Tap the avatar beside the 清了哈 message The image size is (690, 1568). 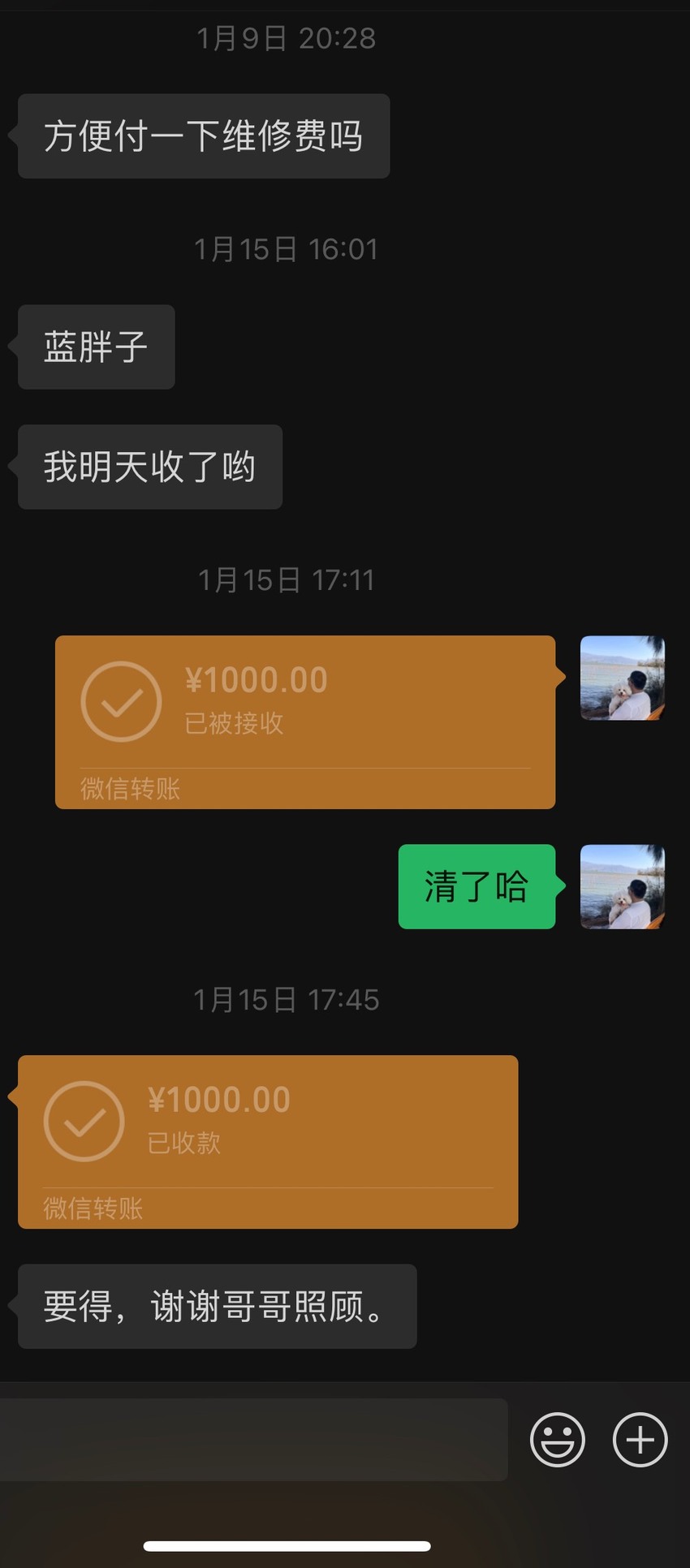(x=623, y=886)
